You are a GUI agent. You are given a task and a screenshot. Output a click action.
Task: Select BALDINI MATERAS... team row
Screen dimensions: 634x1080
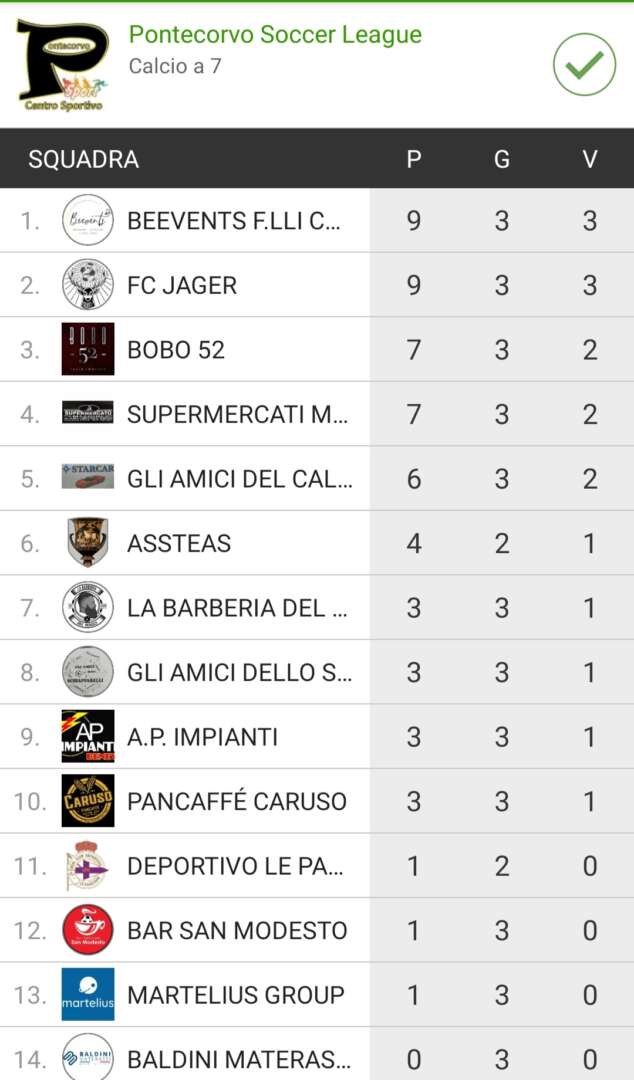(317, 1054)
